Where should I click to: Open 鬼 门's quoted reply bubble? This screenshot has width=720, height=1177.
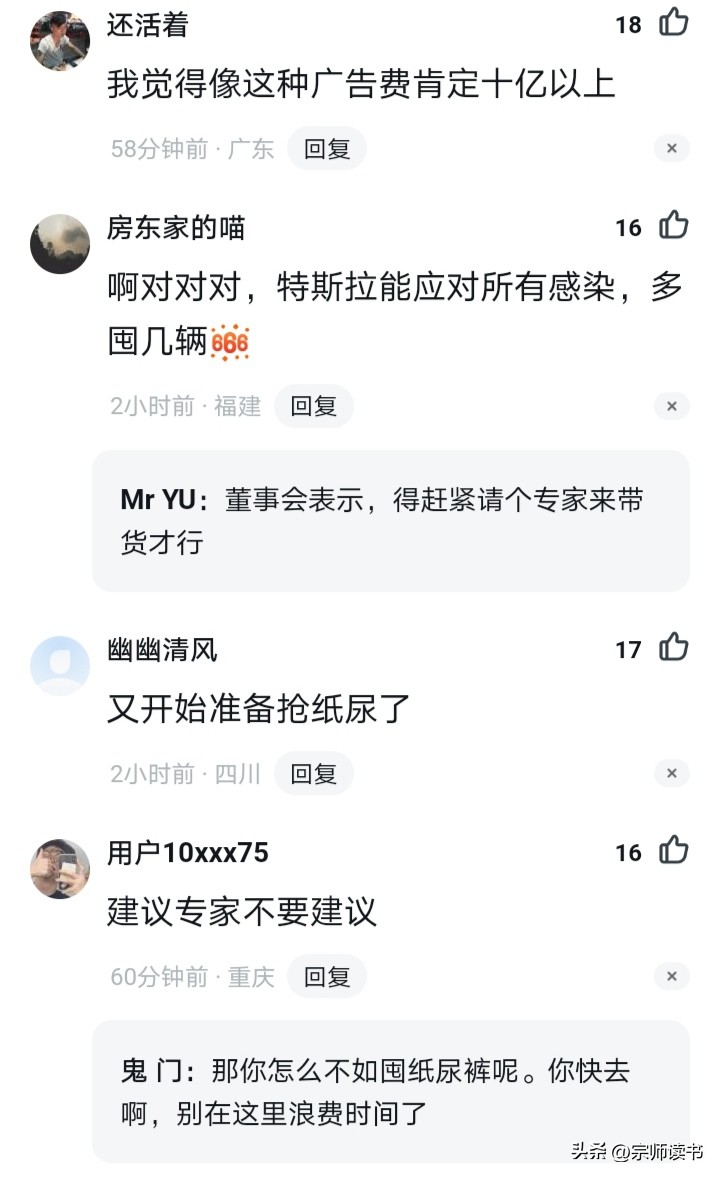[390, 1092]
